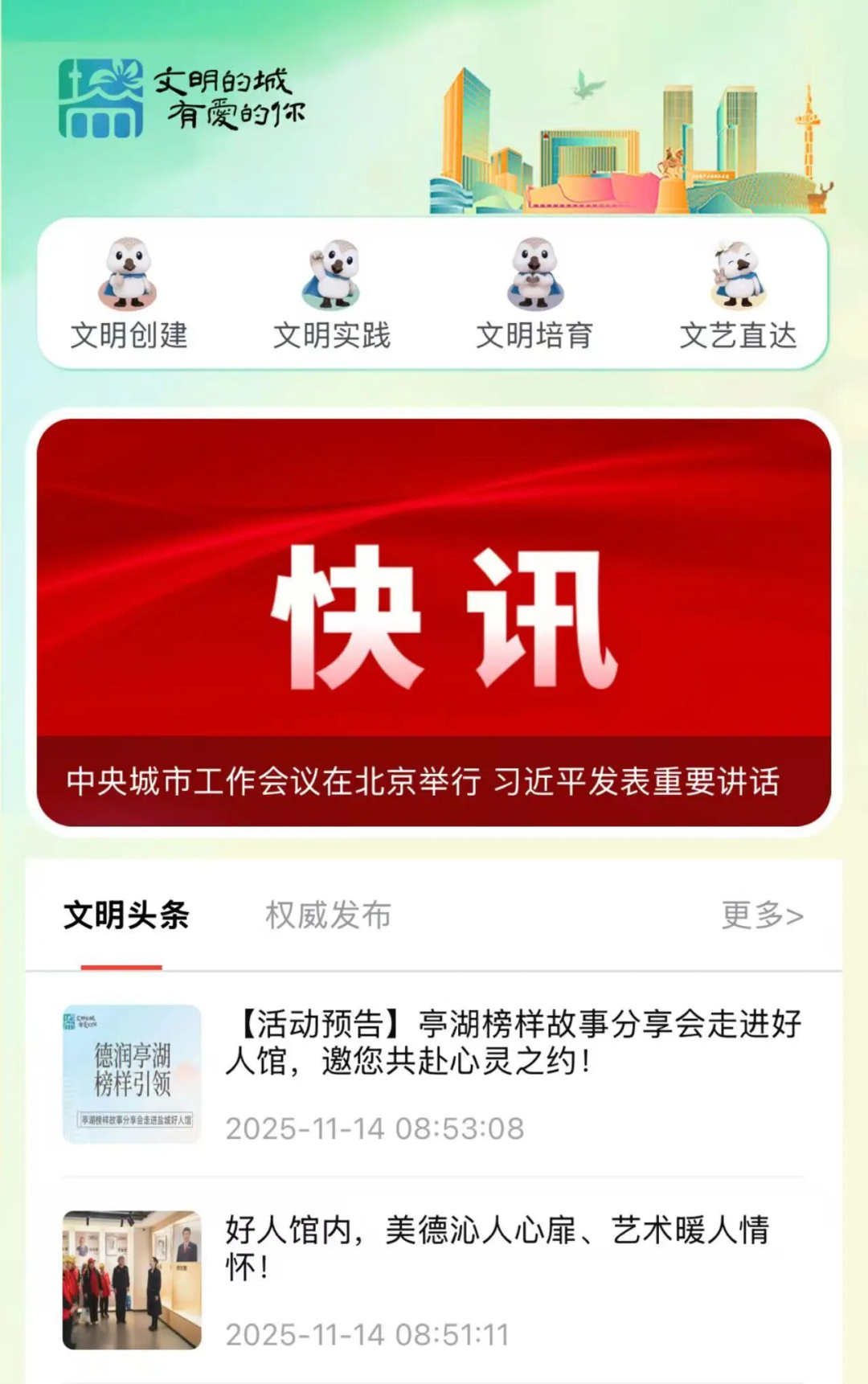Open the 文艺直达 section
Screen dimensions: 868x1384
point(738,295)
